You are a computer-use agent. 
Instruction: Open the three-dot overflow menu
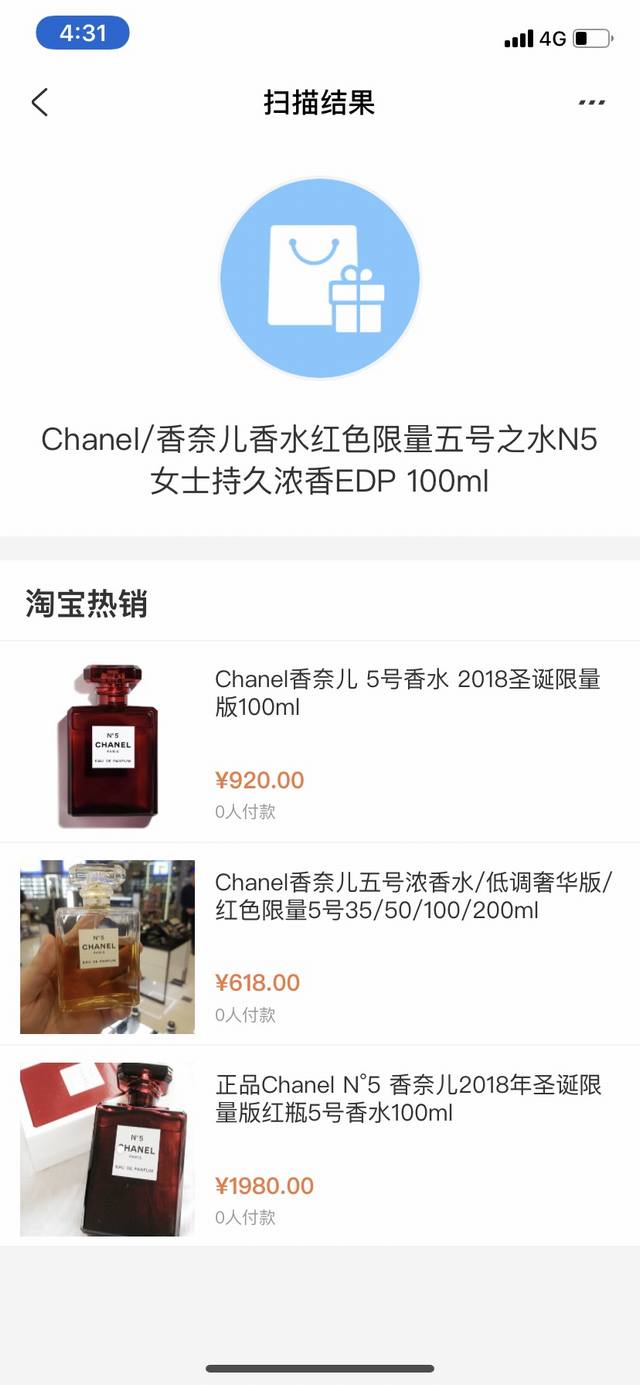tap(591, 102)
